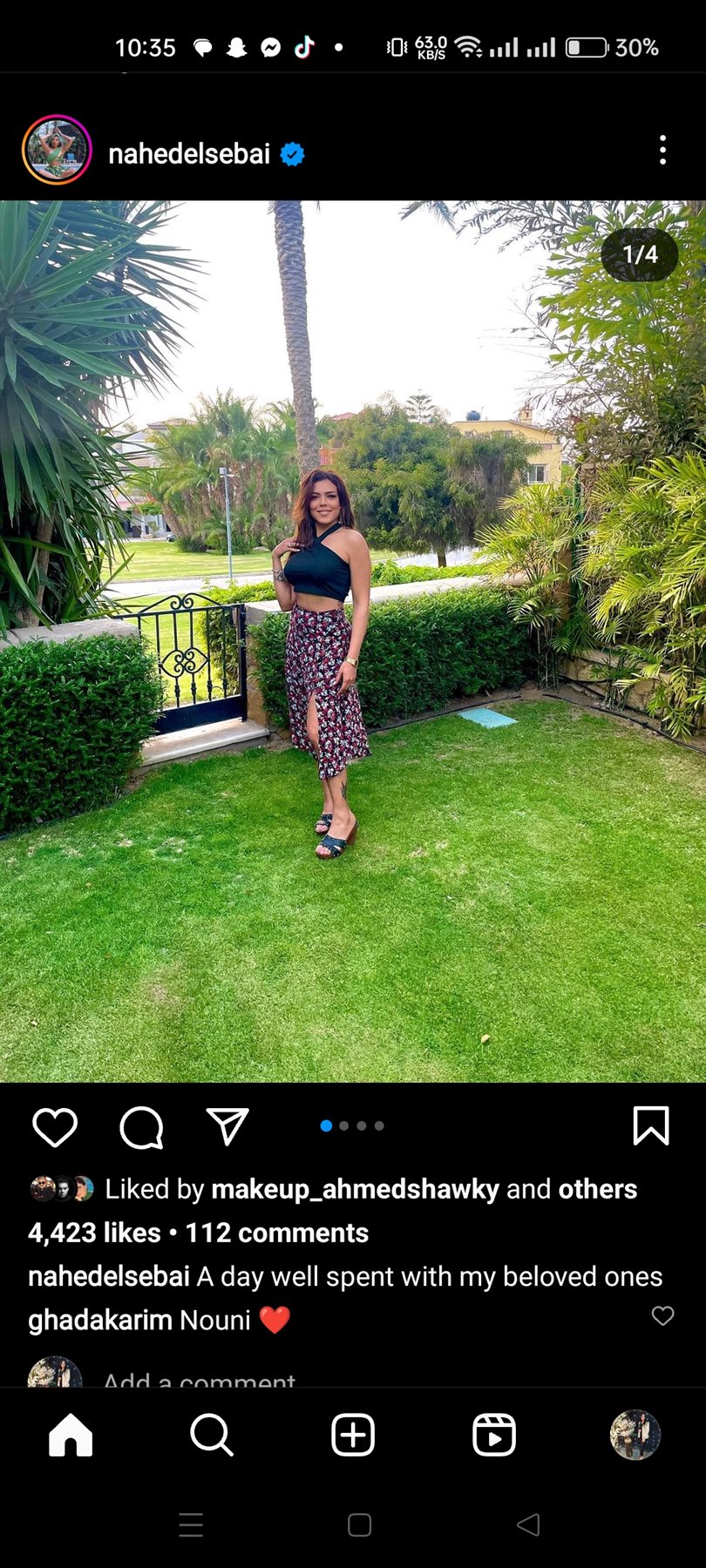Switch to the Reels tab
The width and height of the screenshot is (706, 1568).
(x=494, y=1435)
